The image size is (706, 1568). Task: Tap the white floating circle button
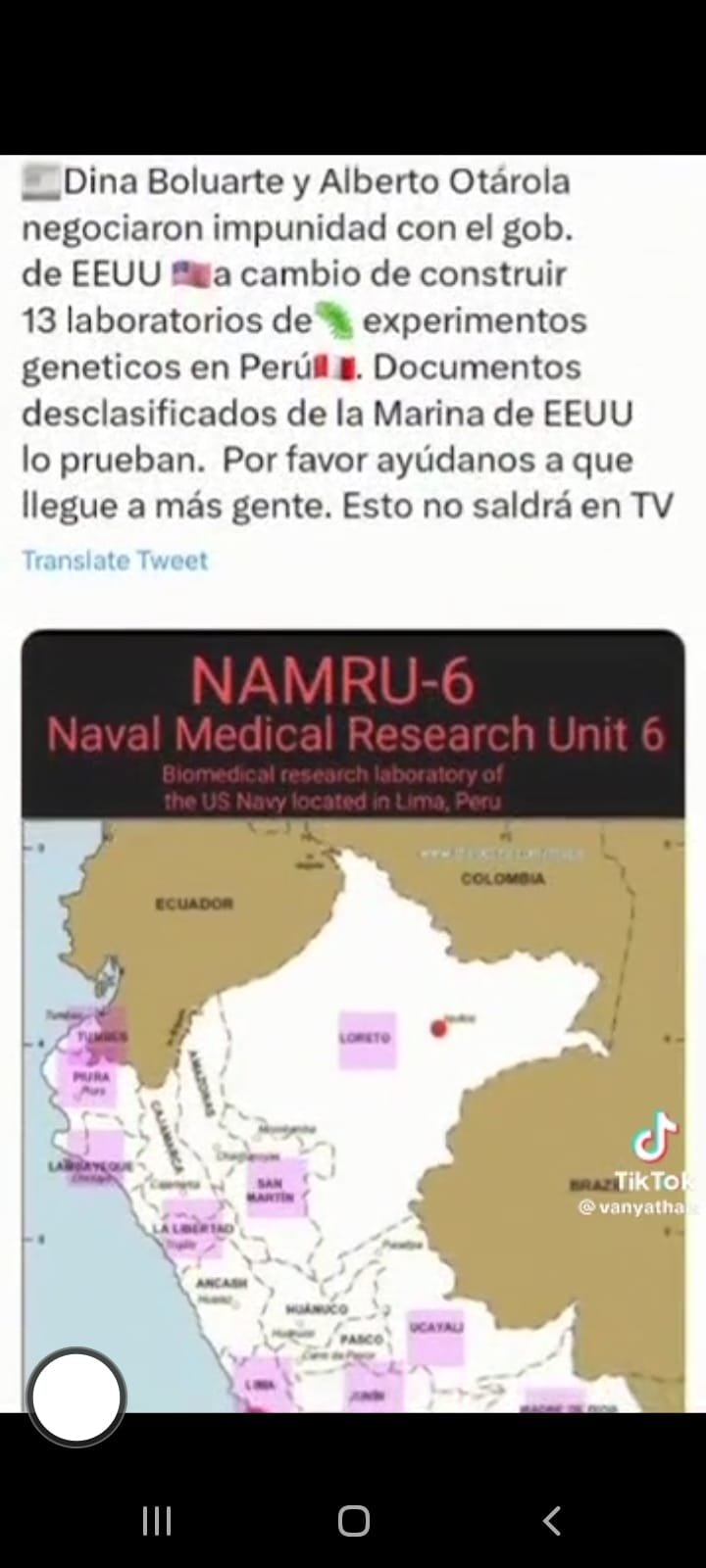76,1397
